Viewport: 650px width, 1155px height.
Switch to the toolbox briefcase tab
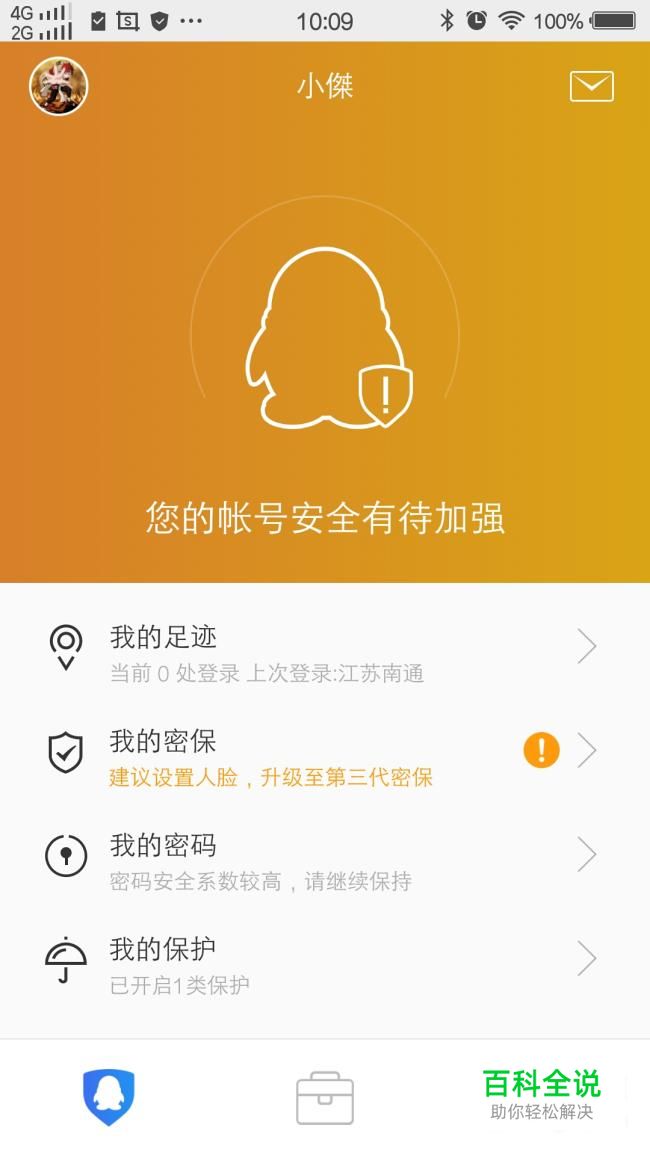click(325, 1098)
